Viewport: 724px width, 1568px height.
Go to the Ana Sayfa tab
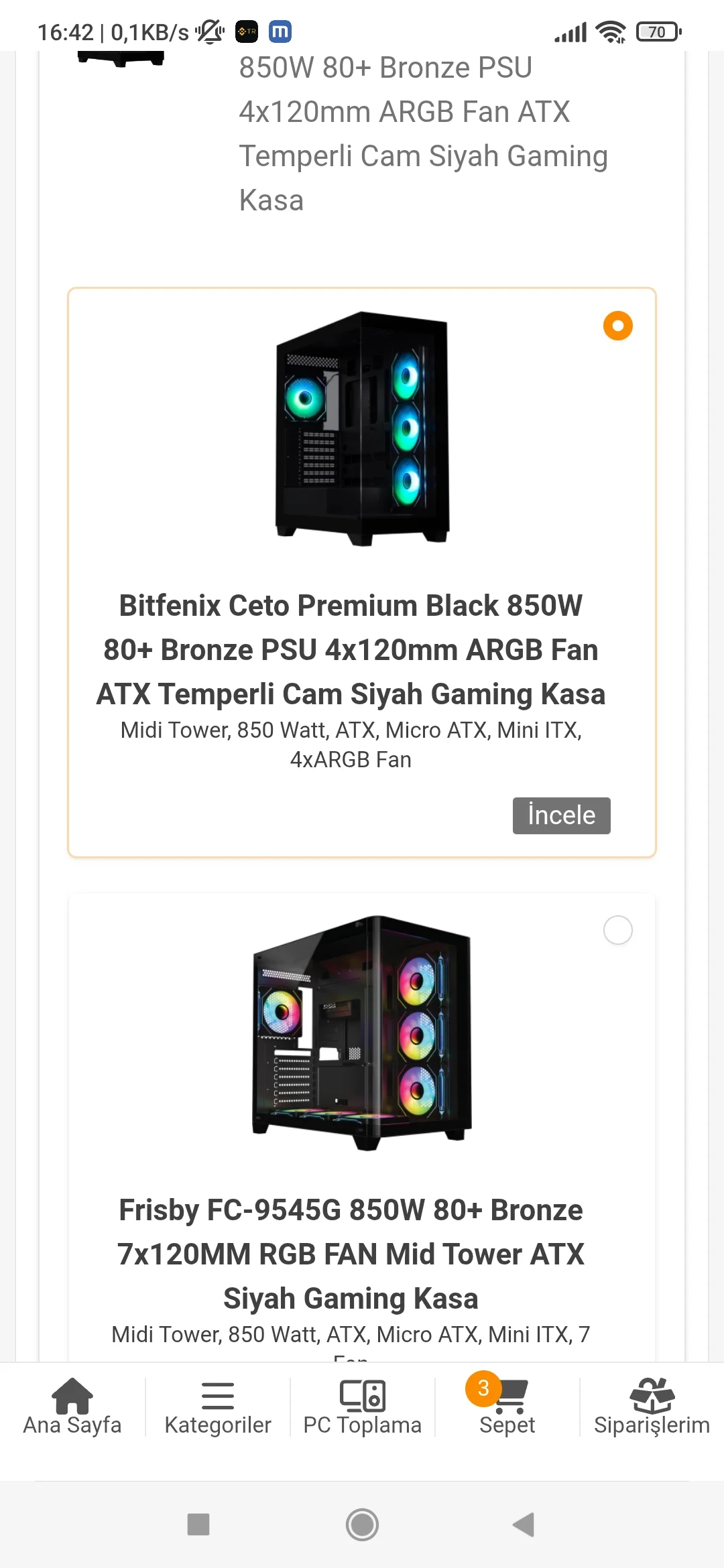72,1407
